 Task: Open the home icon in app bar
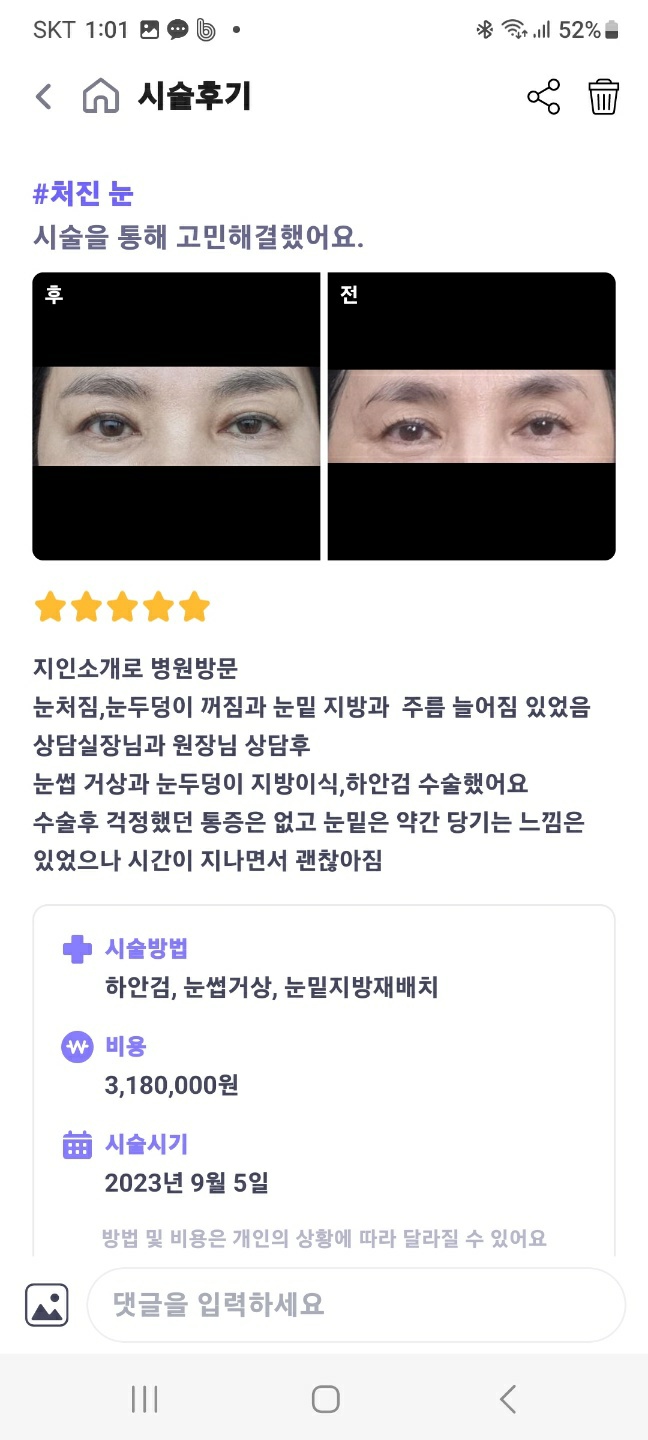[x=100, y=97]
